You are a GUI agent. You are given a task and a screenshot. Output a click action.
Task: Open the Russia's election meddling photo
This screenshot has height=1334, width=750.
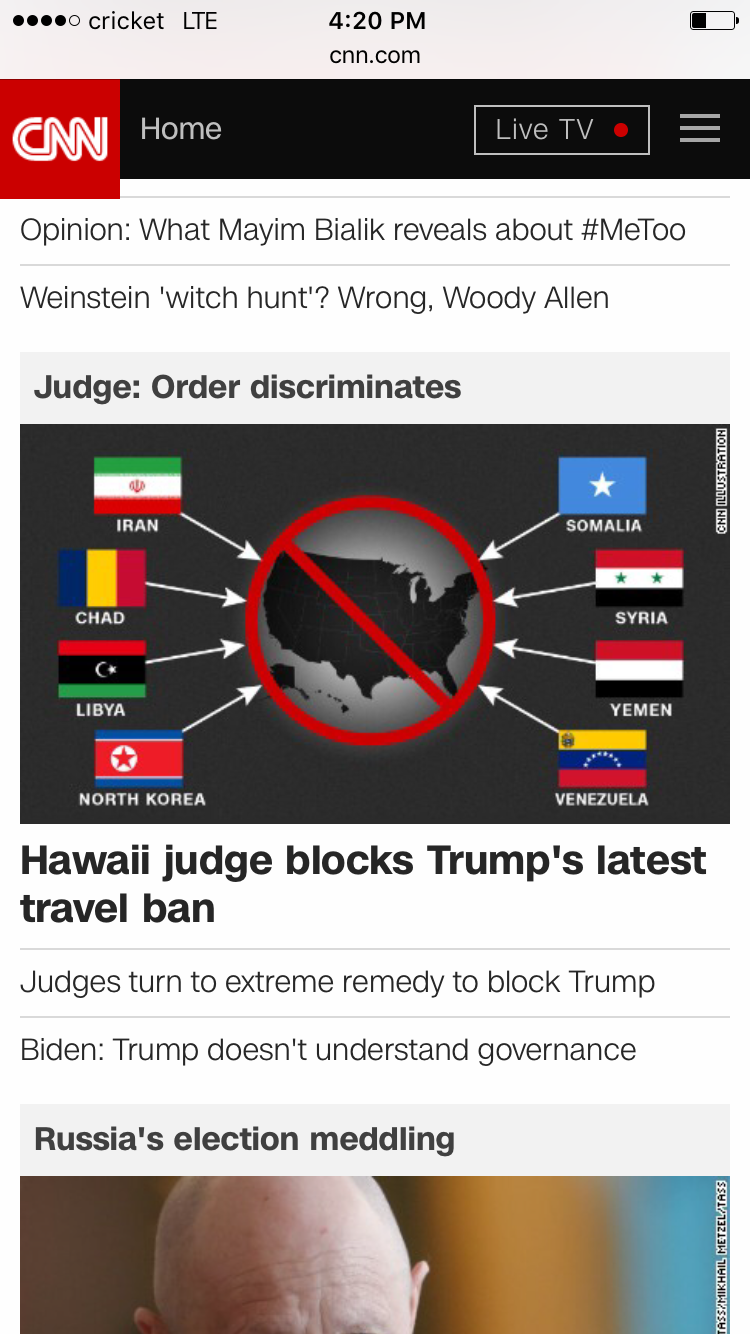point(374,1255)
